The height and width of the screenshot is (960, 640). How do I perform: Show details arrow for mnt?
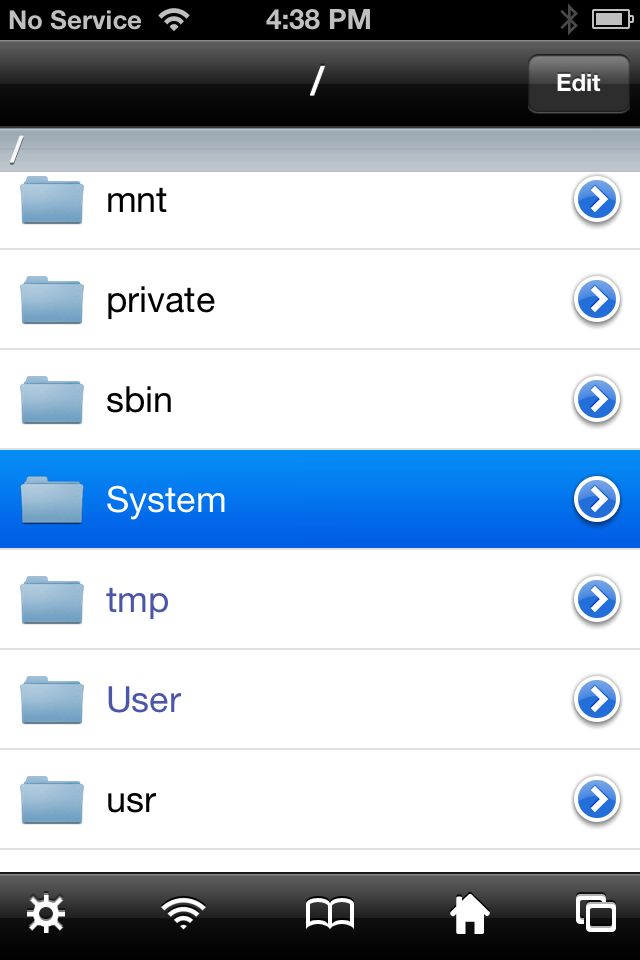click(597, 201)
